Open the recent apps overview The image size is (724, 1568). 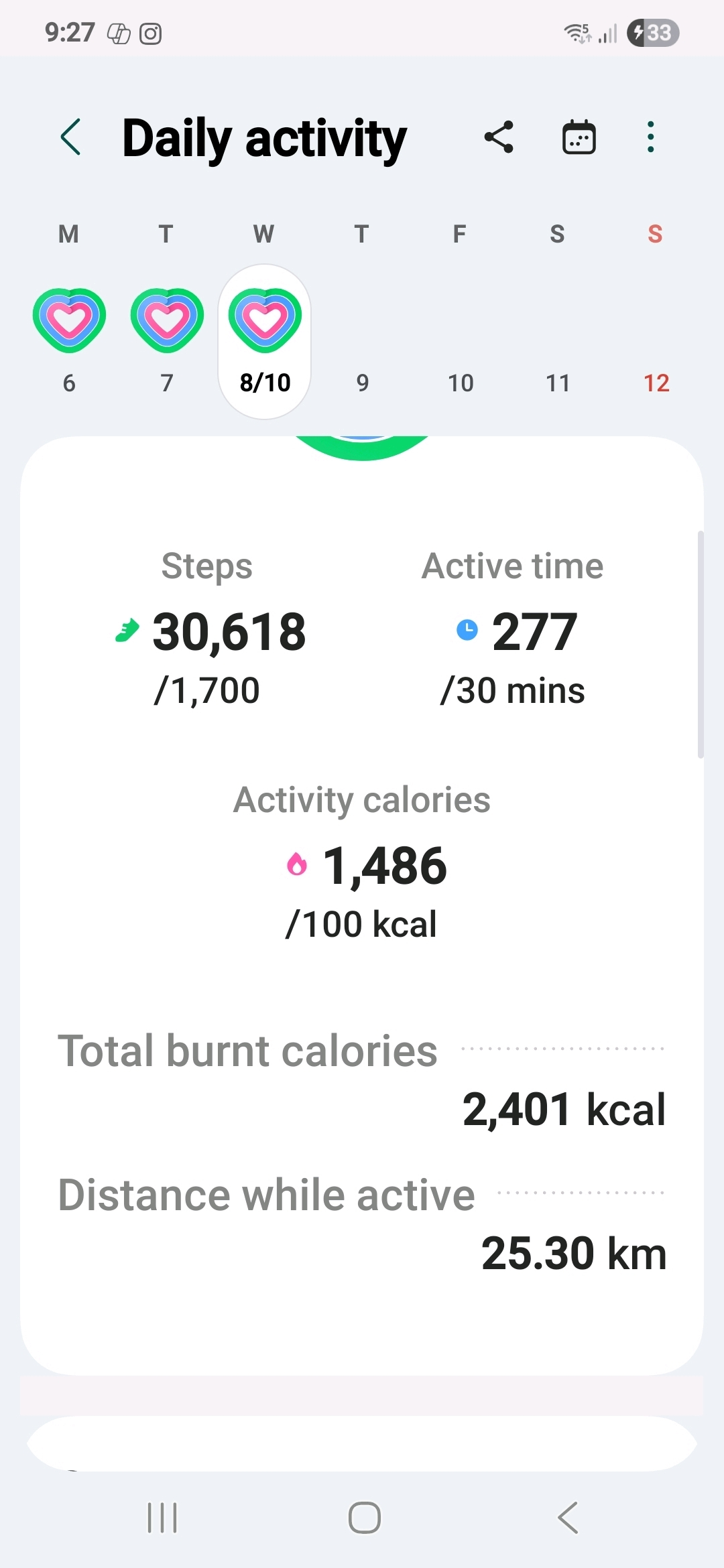tap(162, 1518)
